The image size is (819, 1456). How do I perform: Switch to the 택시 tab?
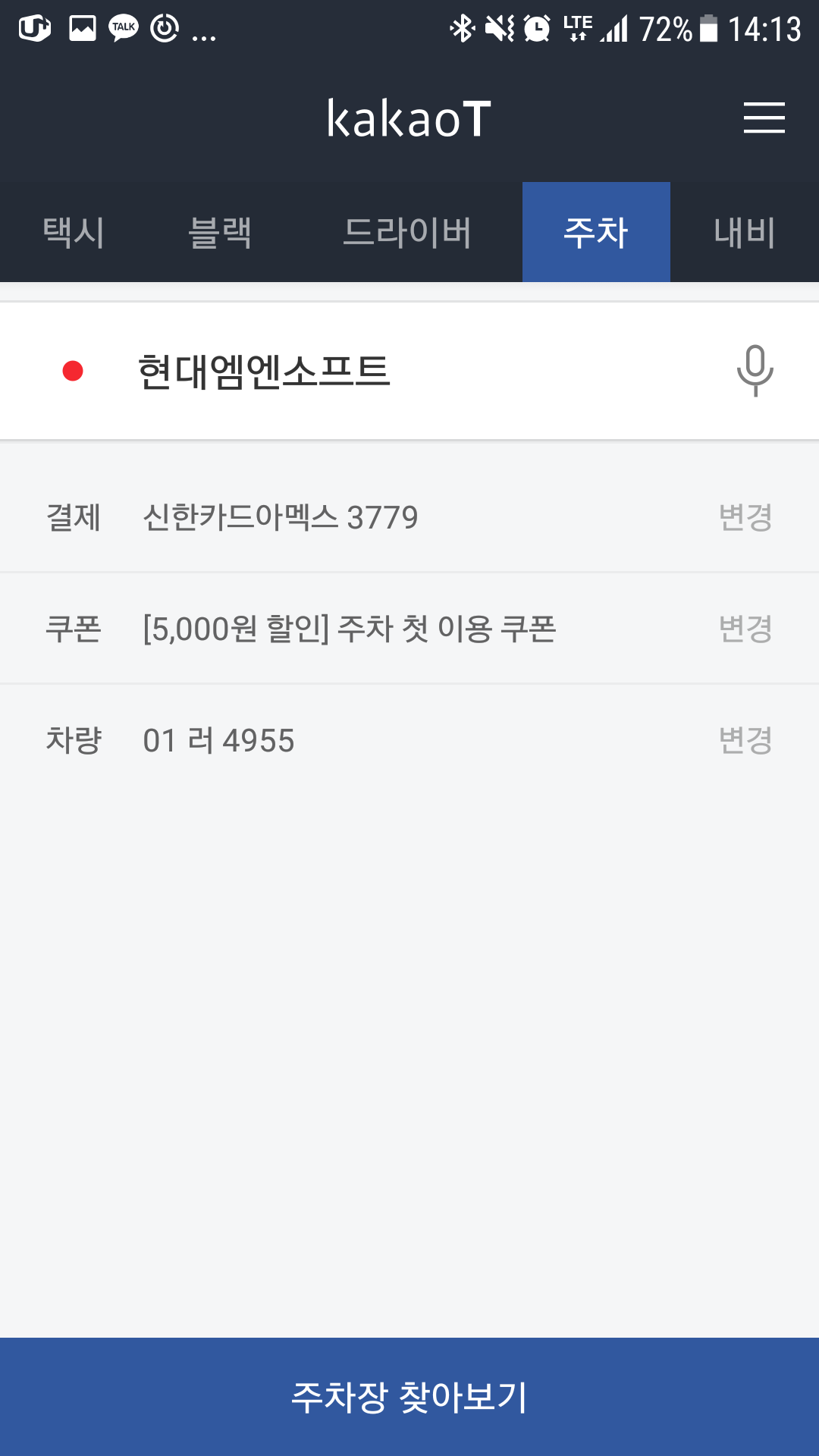pyautogui.click(x=74, y=232)
